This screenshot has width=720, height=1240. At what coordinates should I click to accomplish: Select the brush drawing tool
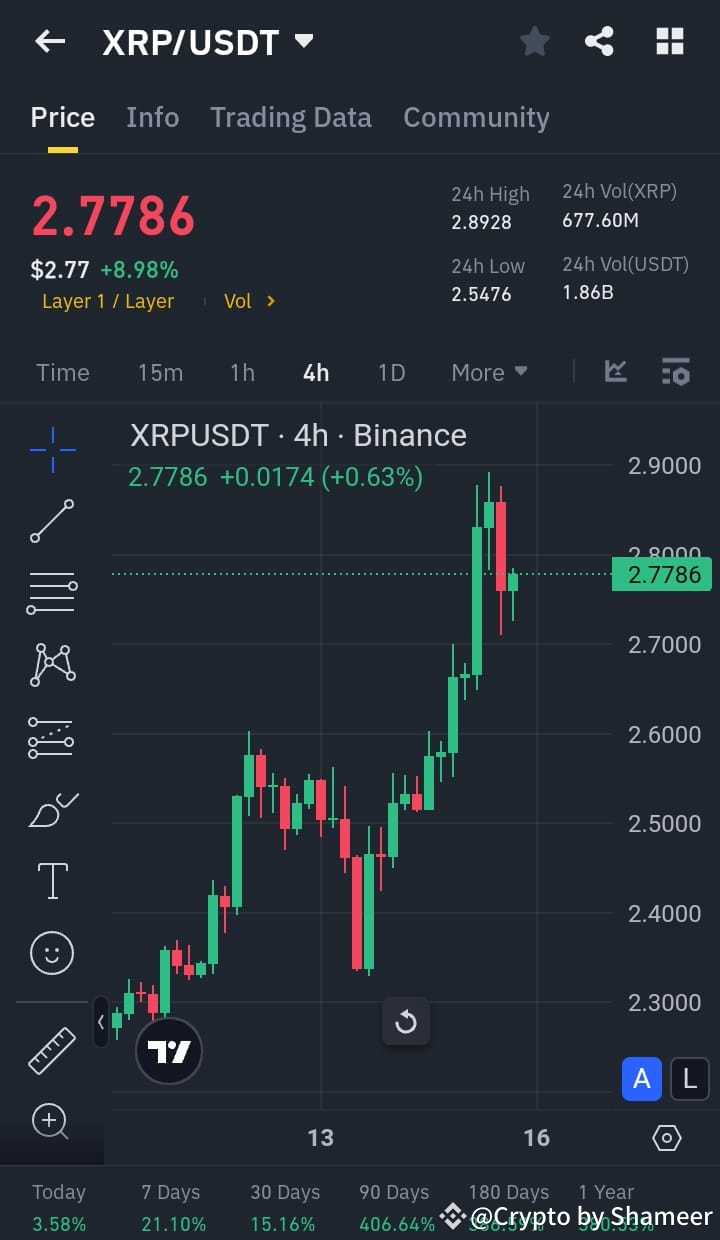[x=51, y=809]
